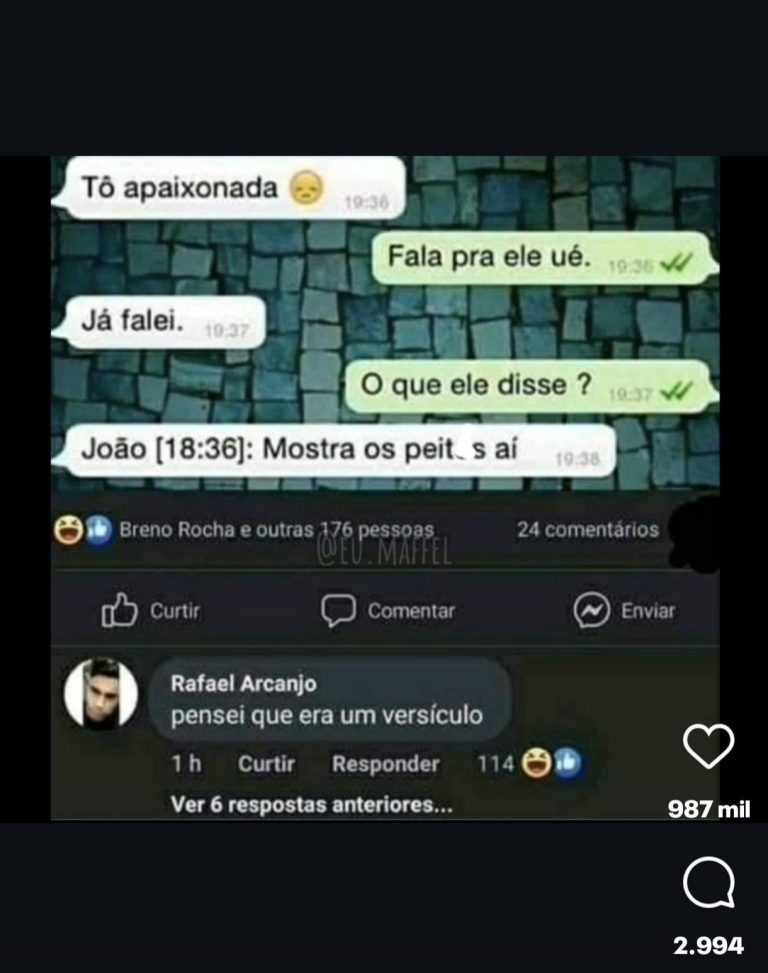
Task: Like this post with the heart icon
Action: (708, 746)
